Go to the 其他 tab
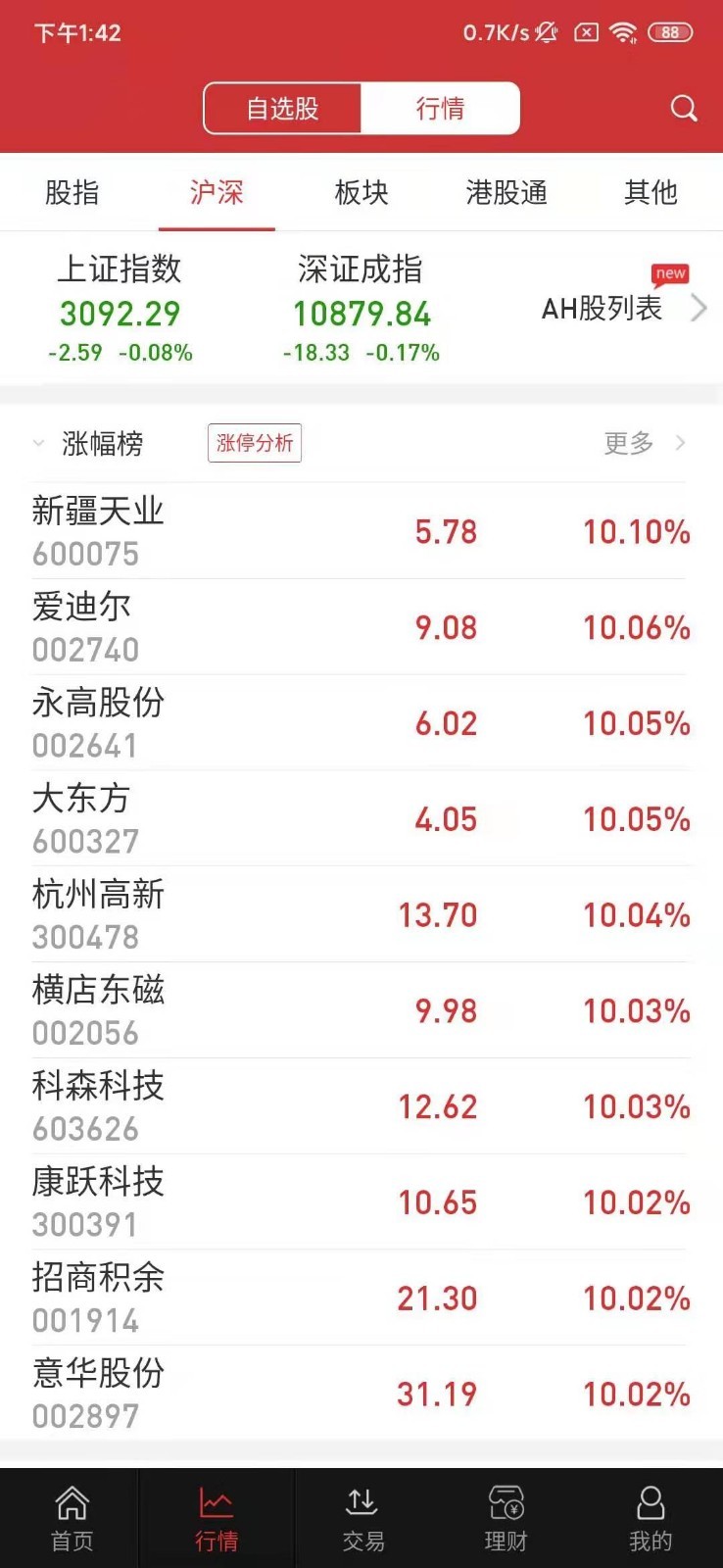The height and width of the screenshot is (1568, 723). coord(651,192)
